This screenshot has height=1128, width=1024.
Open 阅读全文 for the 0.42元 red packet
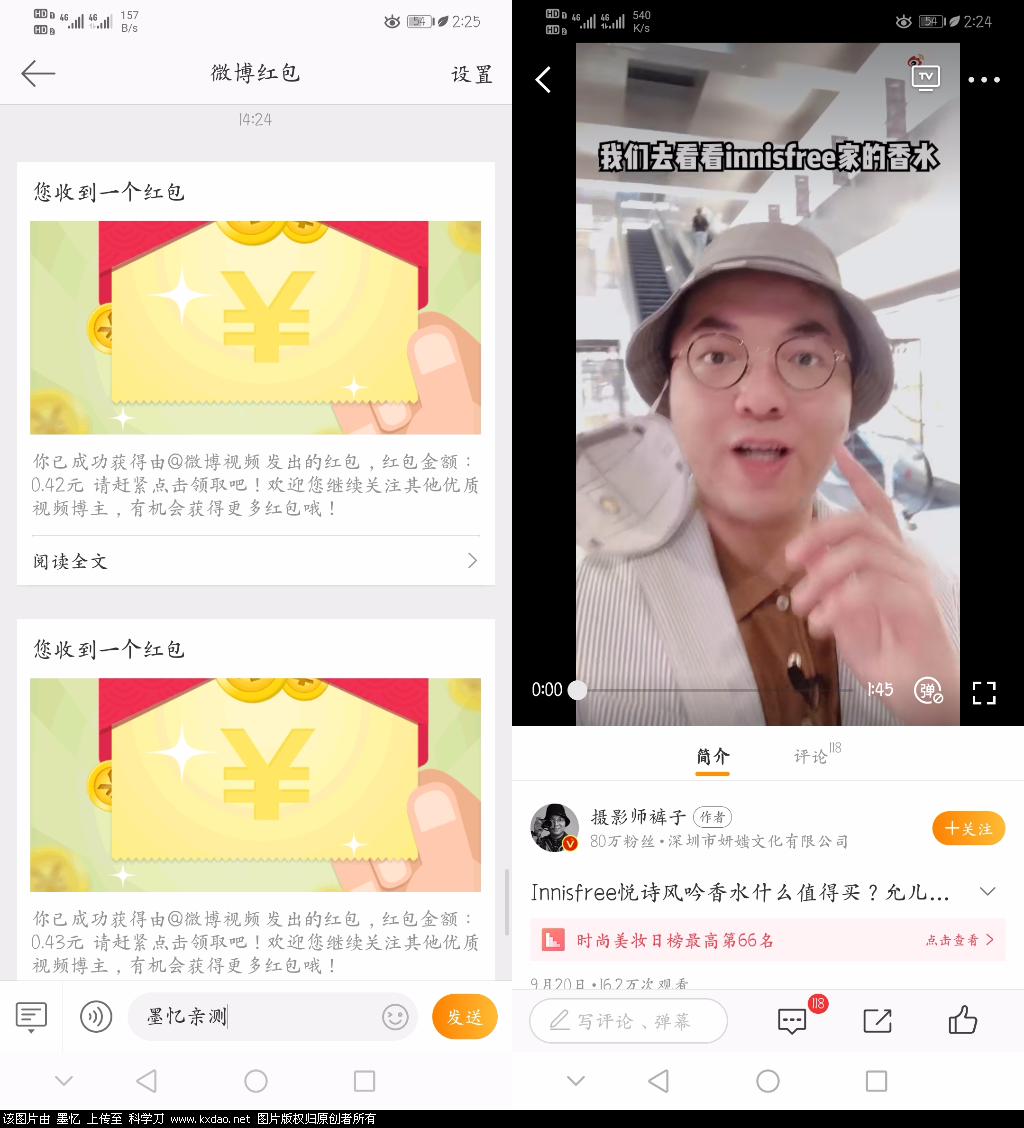tap(256, 561)
